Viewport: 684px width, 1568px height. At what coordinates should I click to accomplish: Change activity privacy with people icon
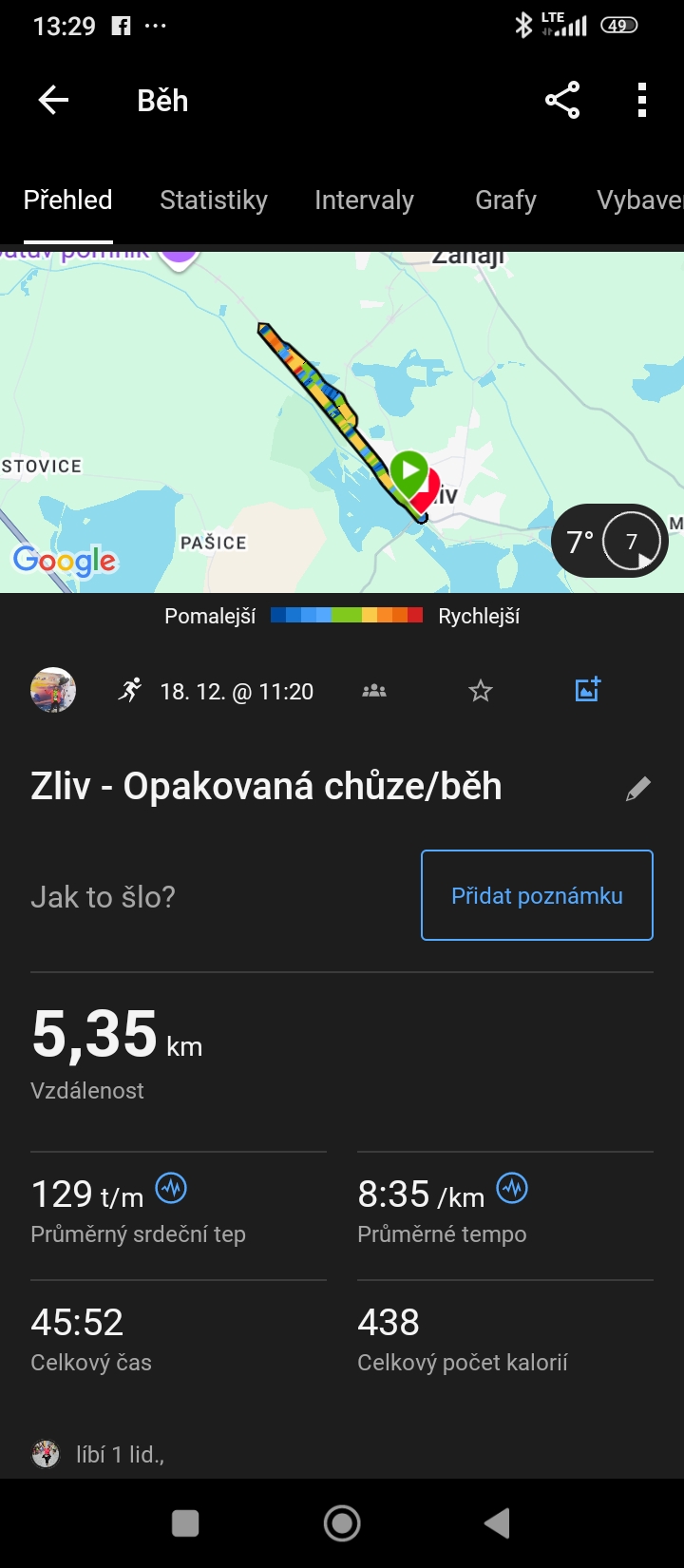[374, 691]
